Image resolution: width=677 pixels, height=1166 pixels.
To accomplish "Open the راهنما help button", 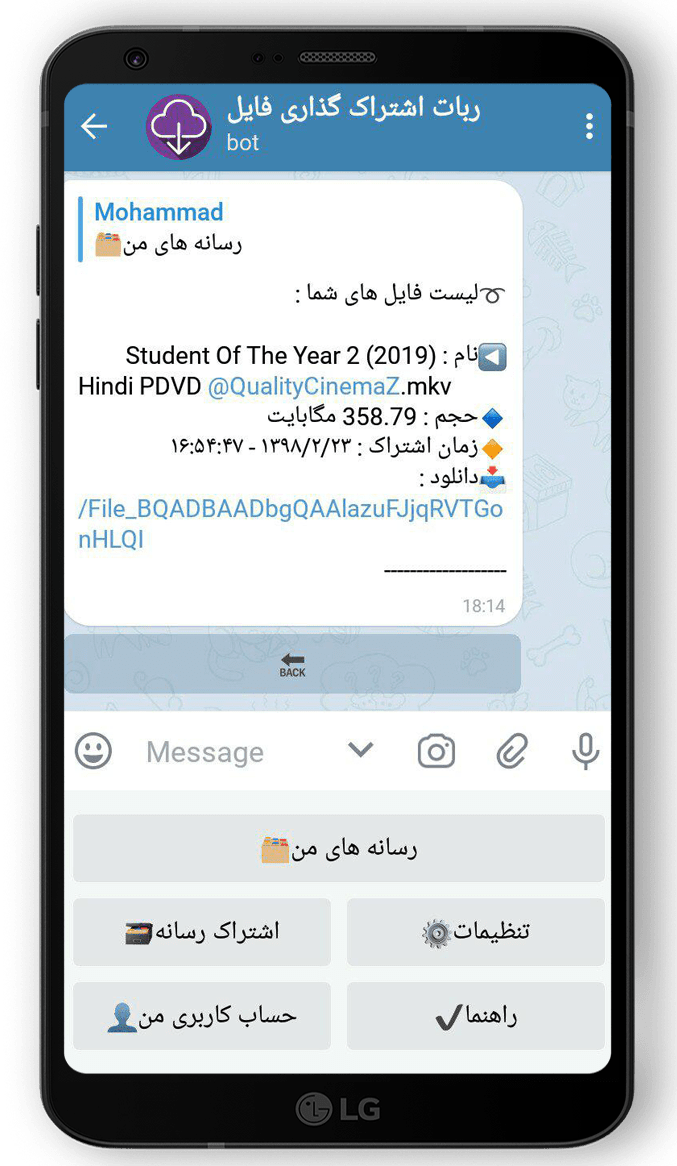I will (x=475, y=1016).
